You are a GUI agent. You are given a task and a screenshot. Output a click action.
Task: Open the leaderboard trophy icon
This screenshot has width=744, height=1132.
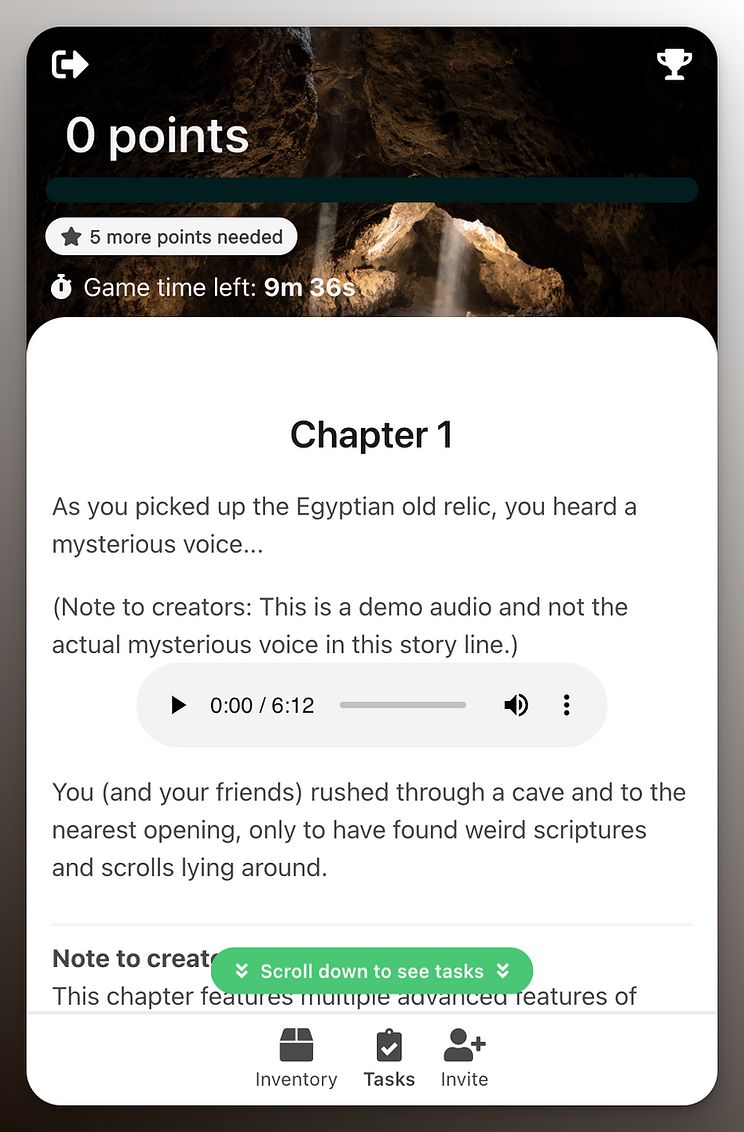pos(674,65)
